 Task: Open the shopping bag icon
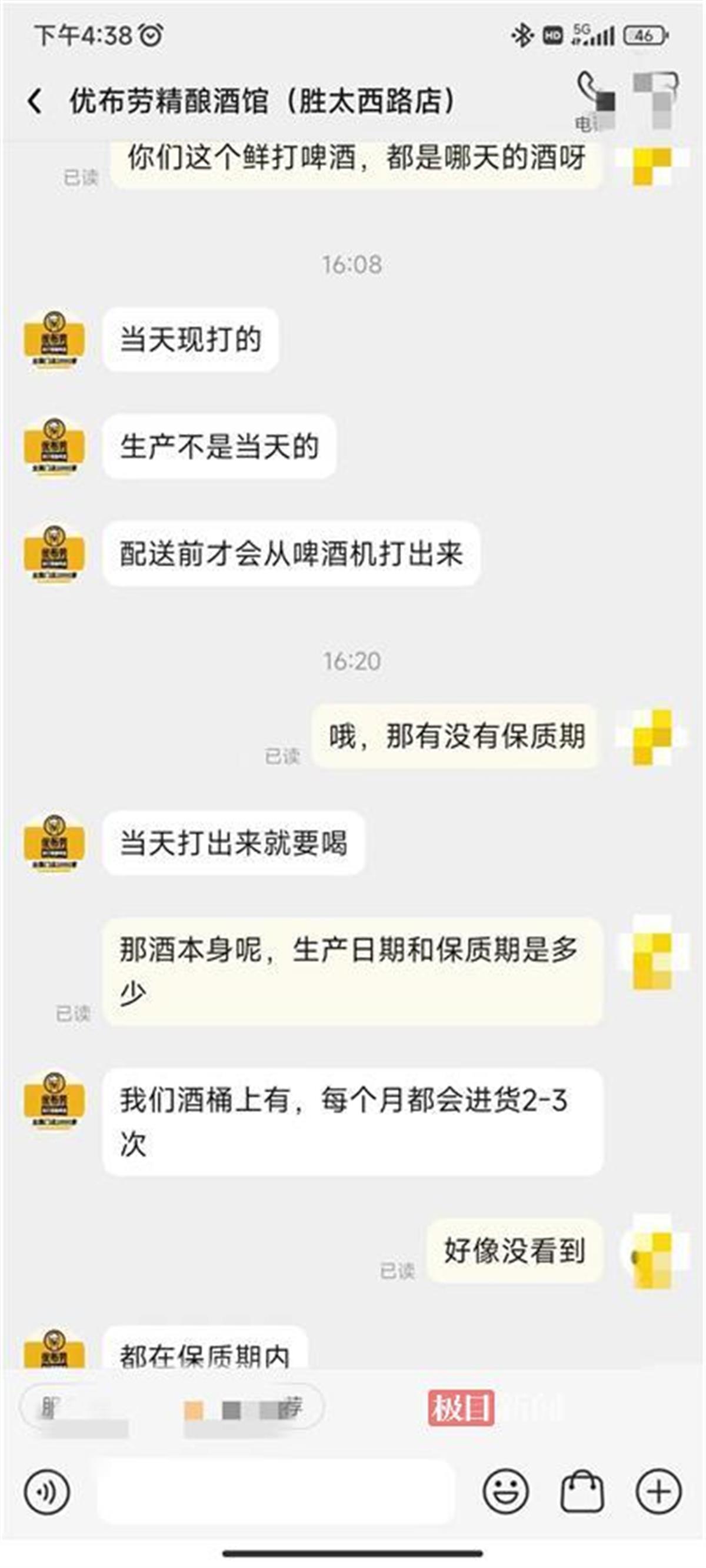pyautogui.click(x=582, y=1492)
